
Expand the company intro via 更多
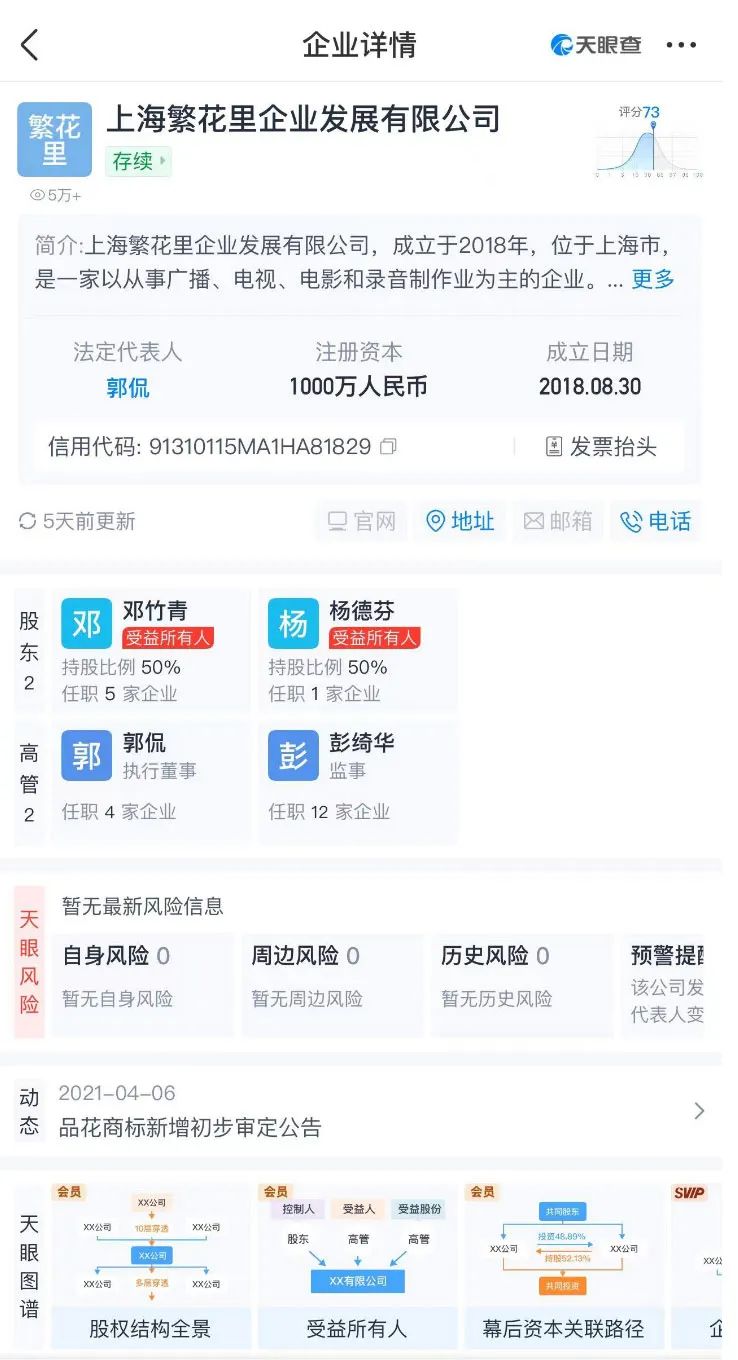pyautogui.click(x=652, y=279)
